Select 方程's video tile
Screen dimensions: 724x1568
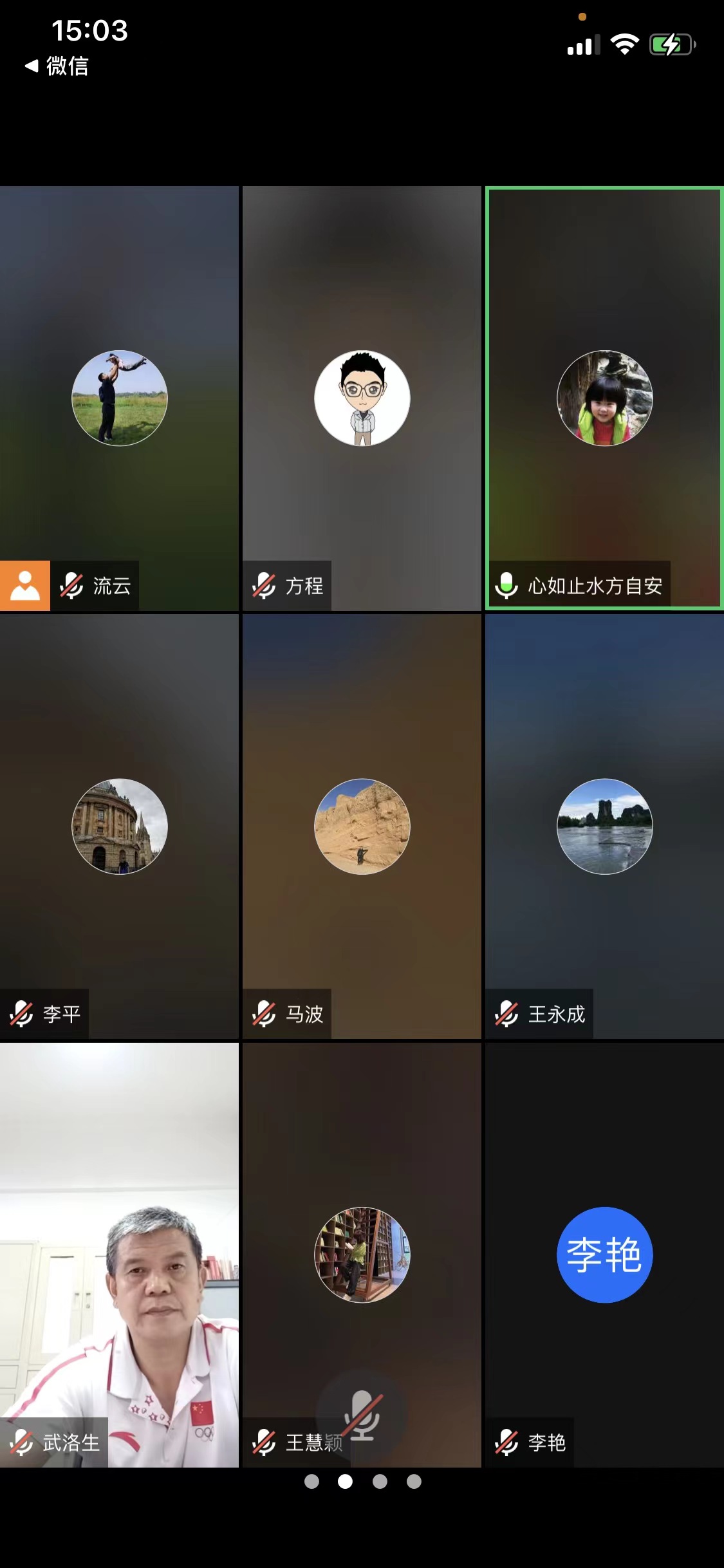362,398
